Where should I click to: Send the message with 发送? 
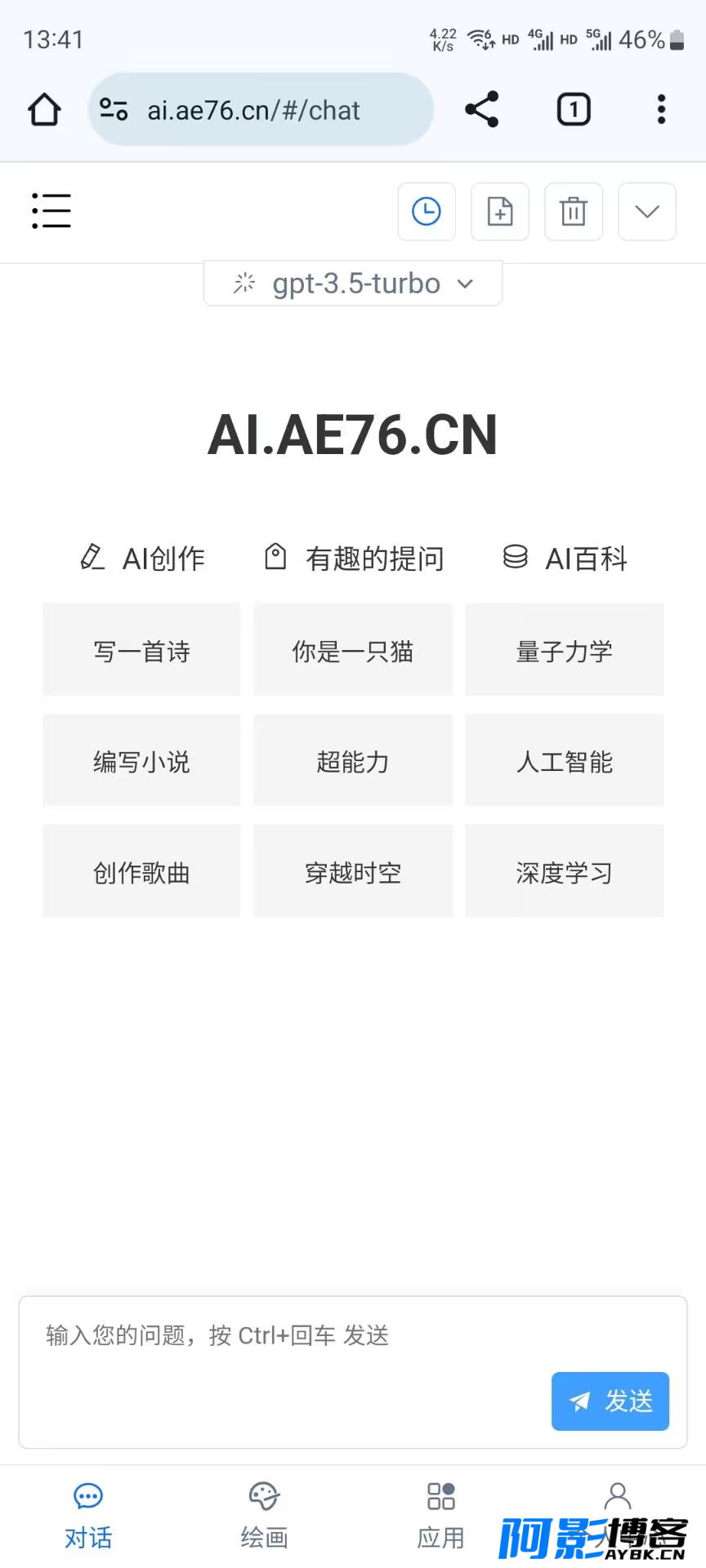click(610, 1401)
